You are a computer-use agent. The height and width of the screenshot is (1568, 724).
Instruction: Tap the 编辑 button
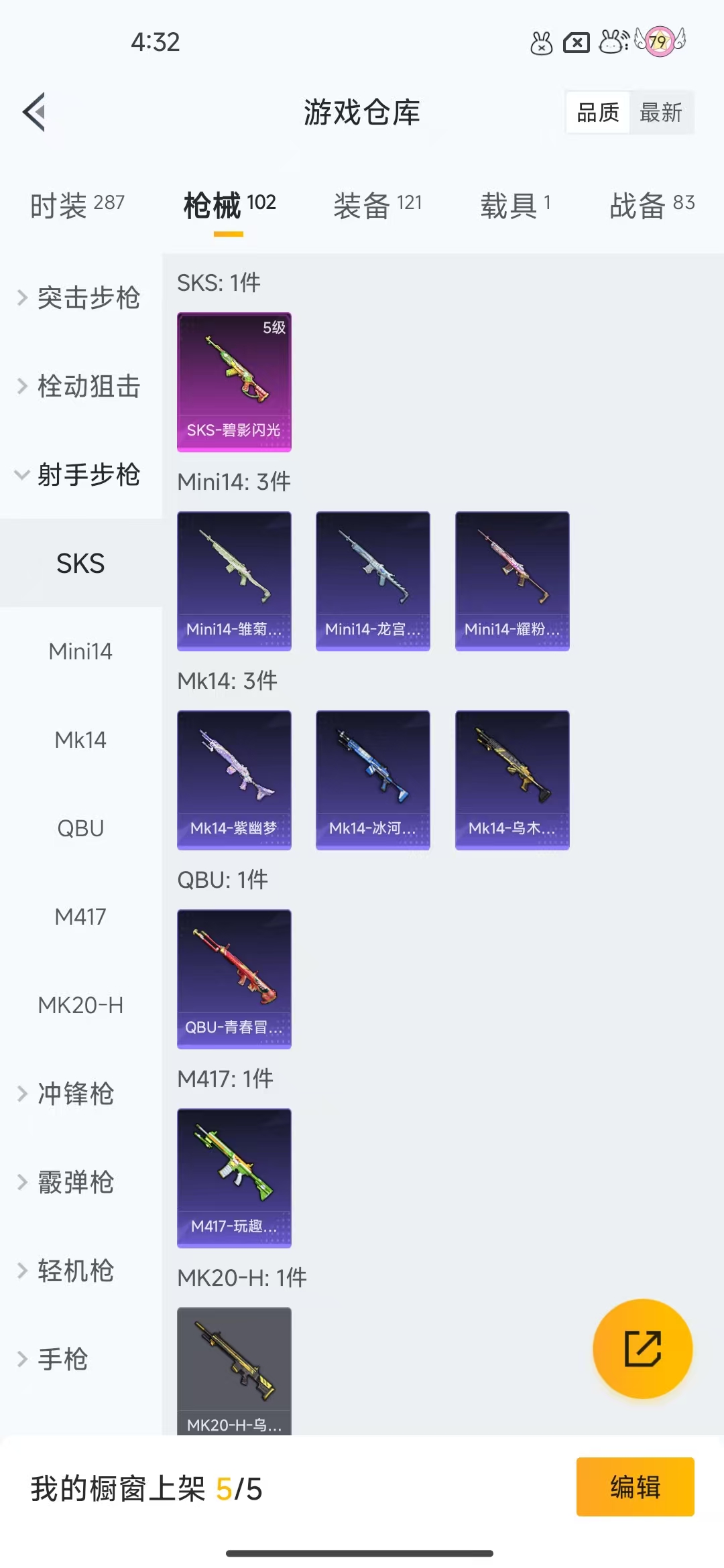tap(635, 1487)
